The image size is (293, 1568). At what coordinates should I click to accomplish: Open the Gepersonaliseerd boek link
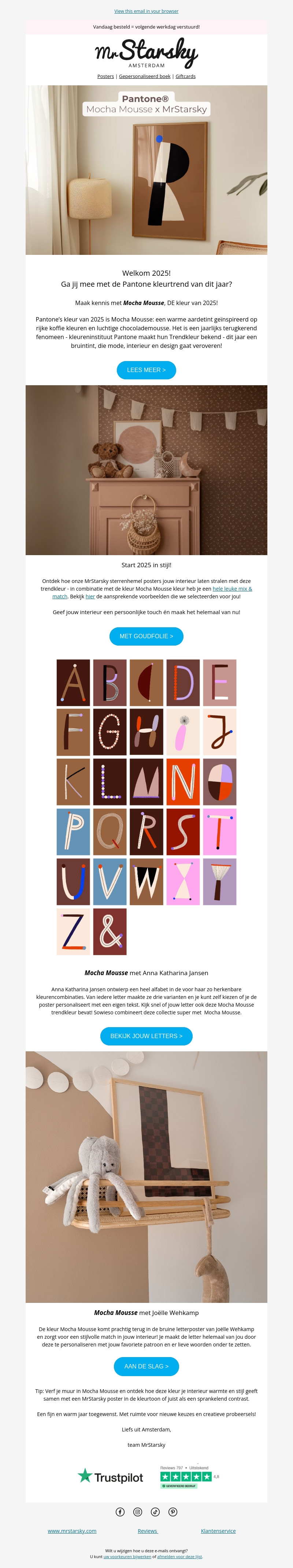point(144,76)
